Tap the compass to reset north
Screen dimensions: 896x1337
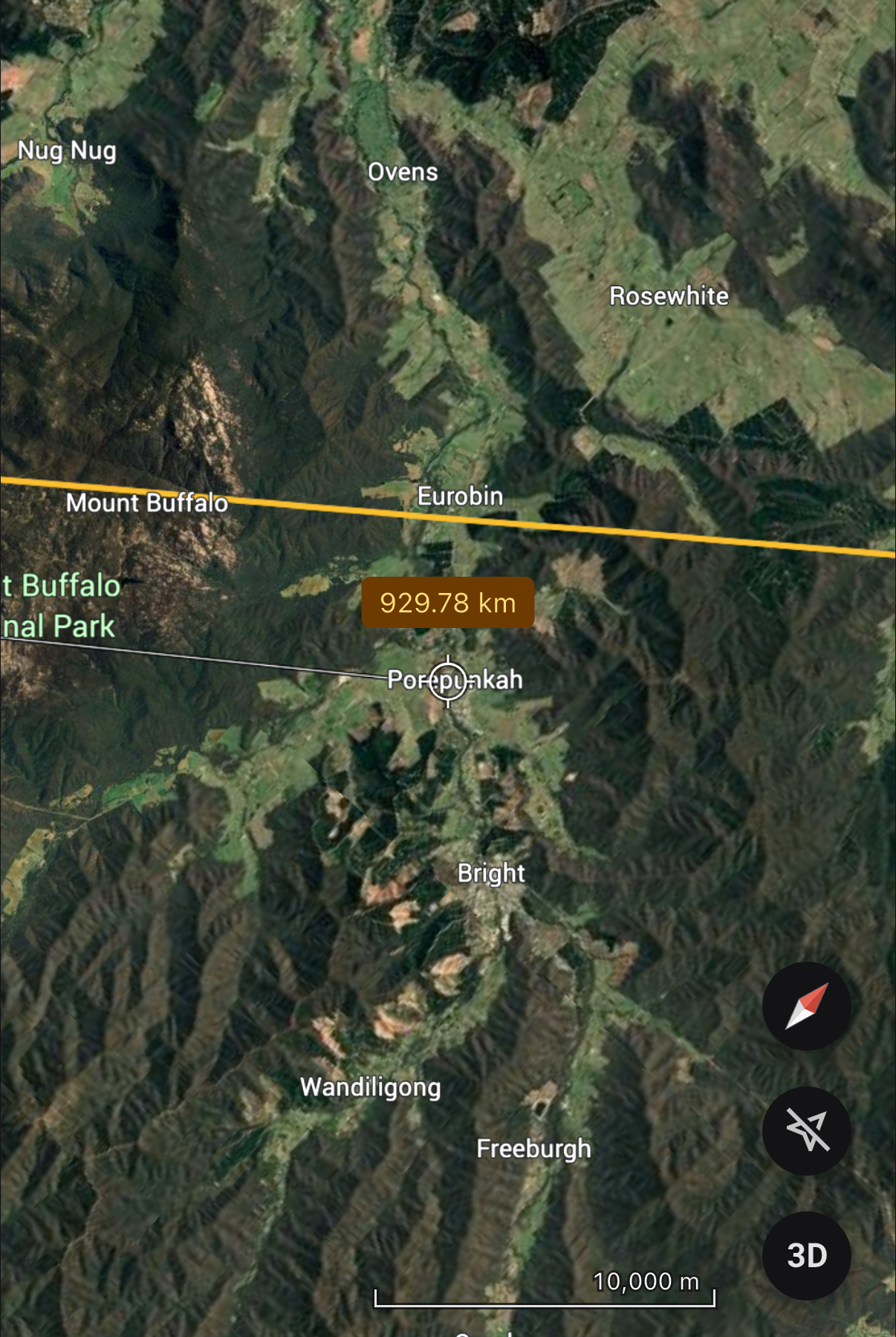[x=806, y=1006]
